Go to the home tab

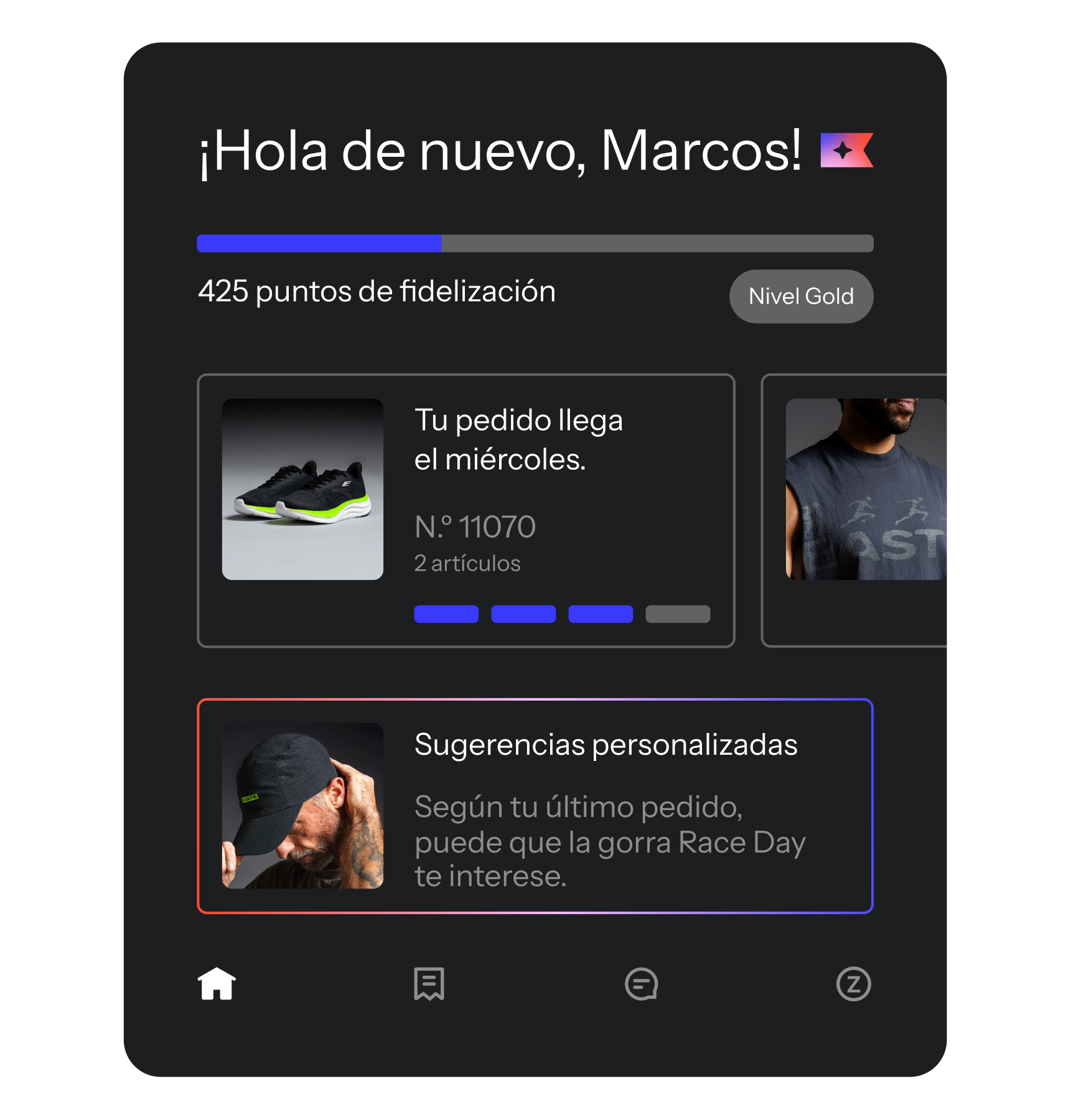[217, 984]
